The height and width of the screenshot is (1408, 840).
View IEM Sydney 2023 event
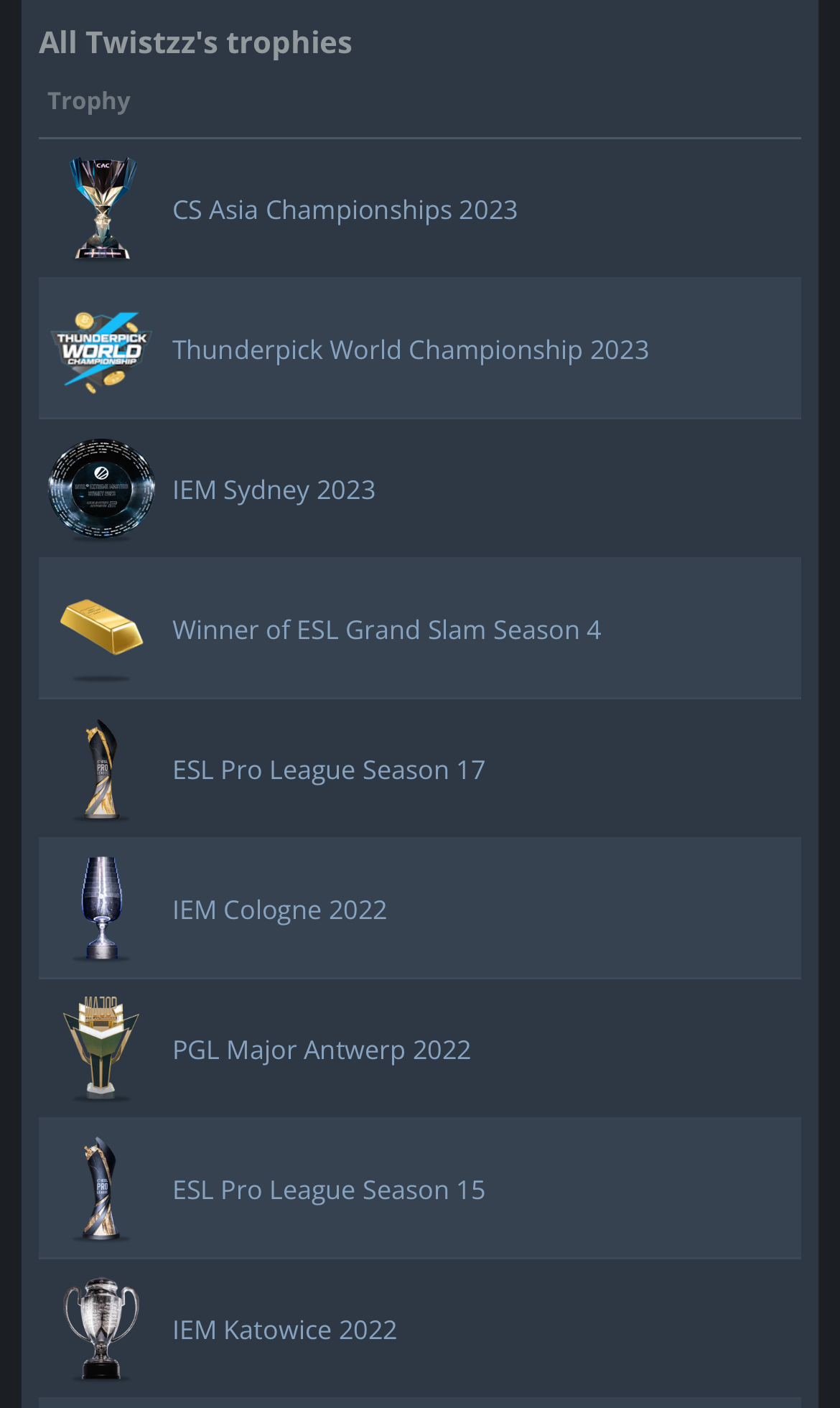coord(274,490)
